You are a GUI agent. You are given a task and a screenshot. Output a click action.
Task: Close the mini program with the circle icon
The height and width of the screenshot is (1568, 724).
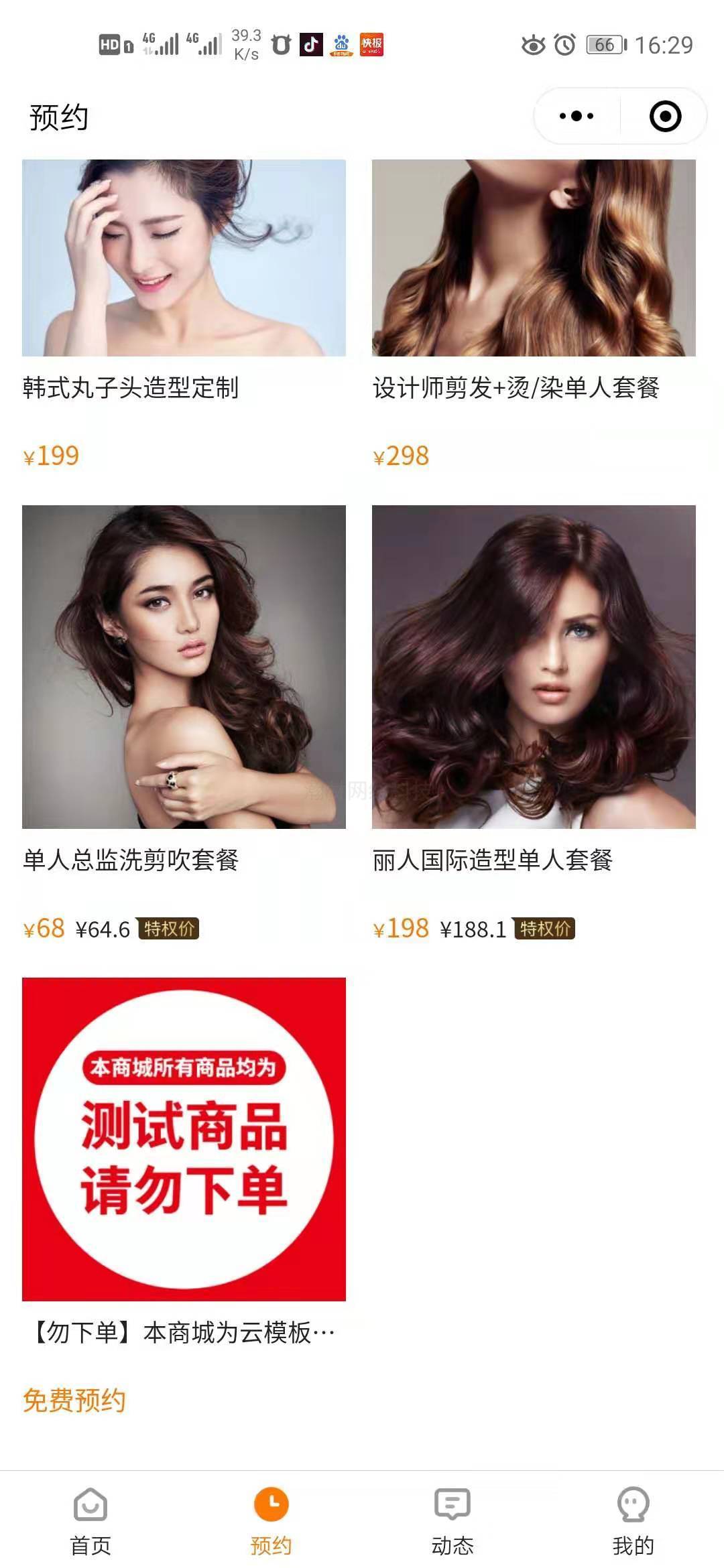[x=665, y=116]
